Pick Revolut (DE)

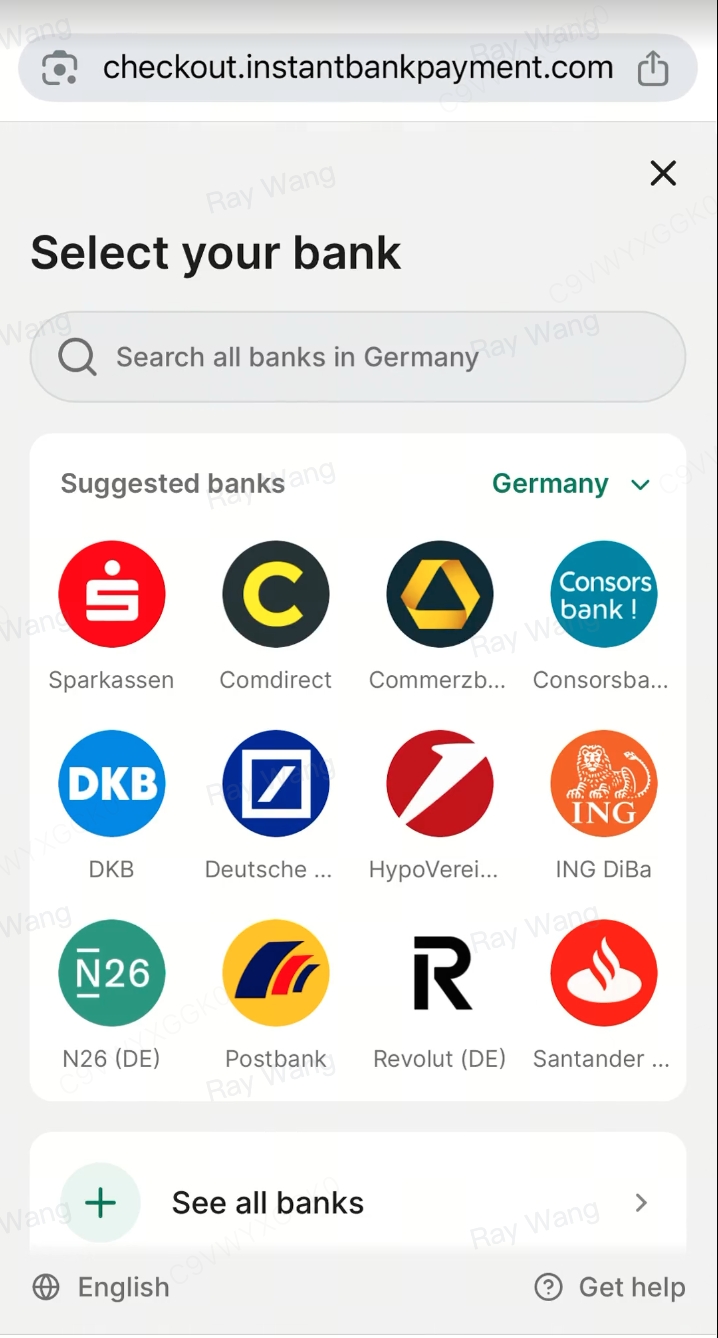(x=440, y=973)
